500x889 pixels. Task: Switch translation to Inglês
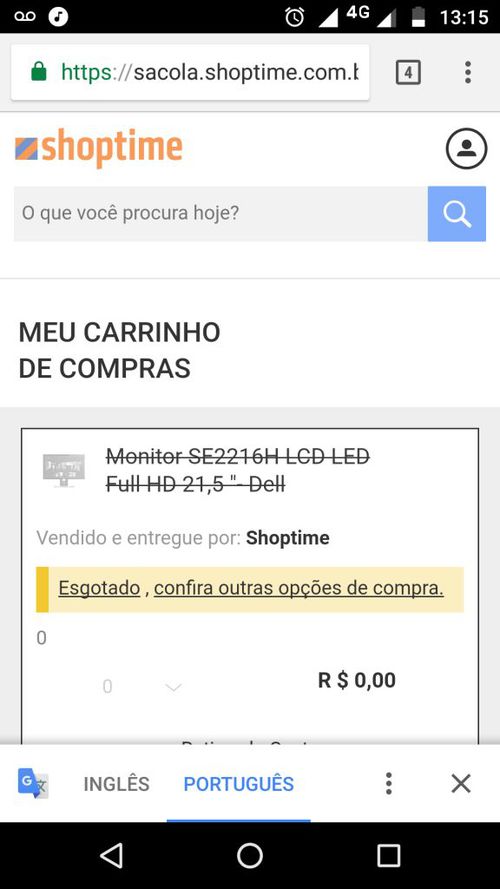click(116, 784)
